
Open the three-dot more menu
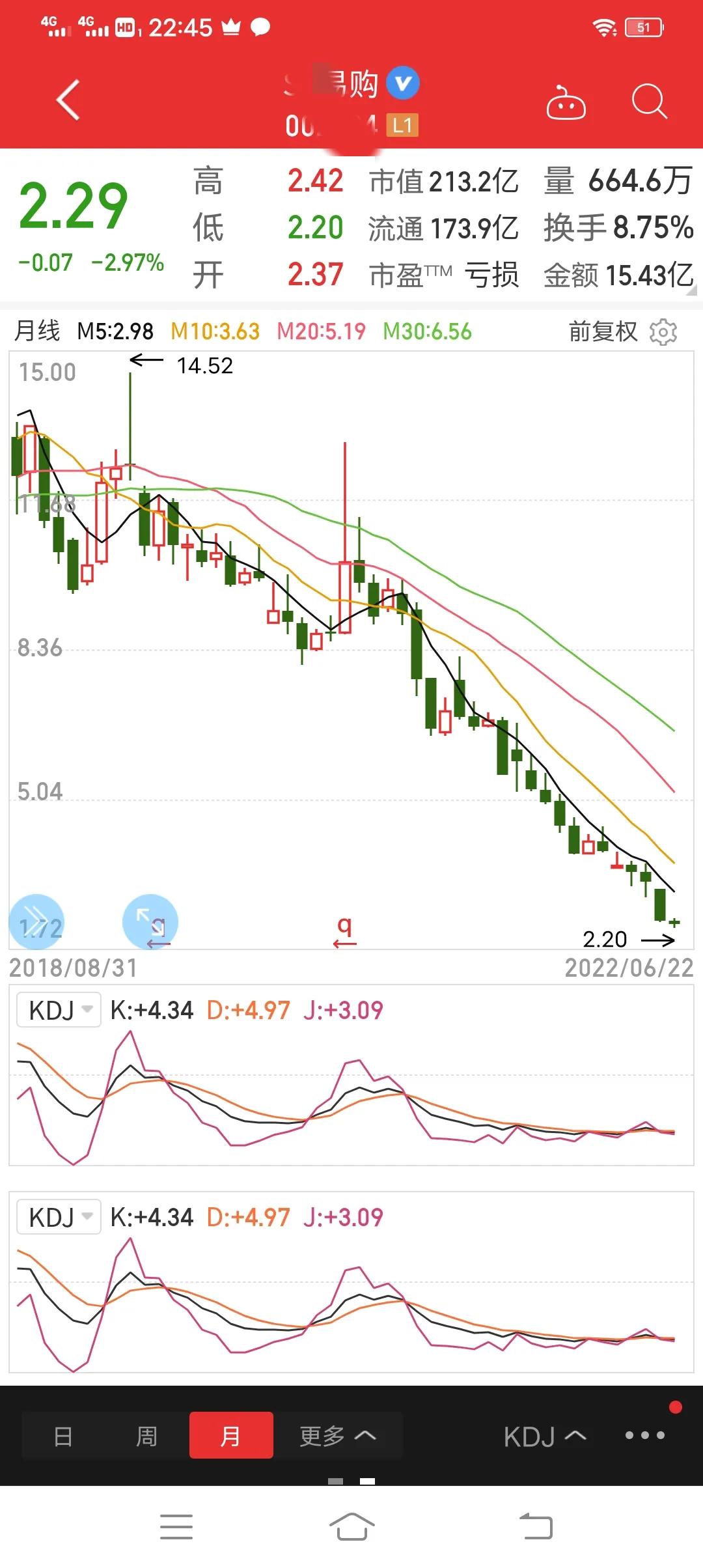click(x=644, y=1435)
